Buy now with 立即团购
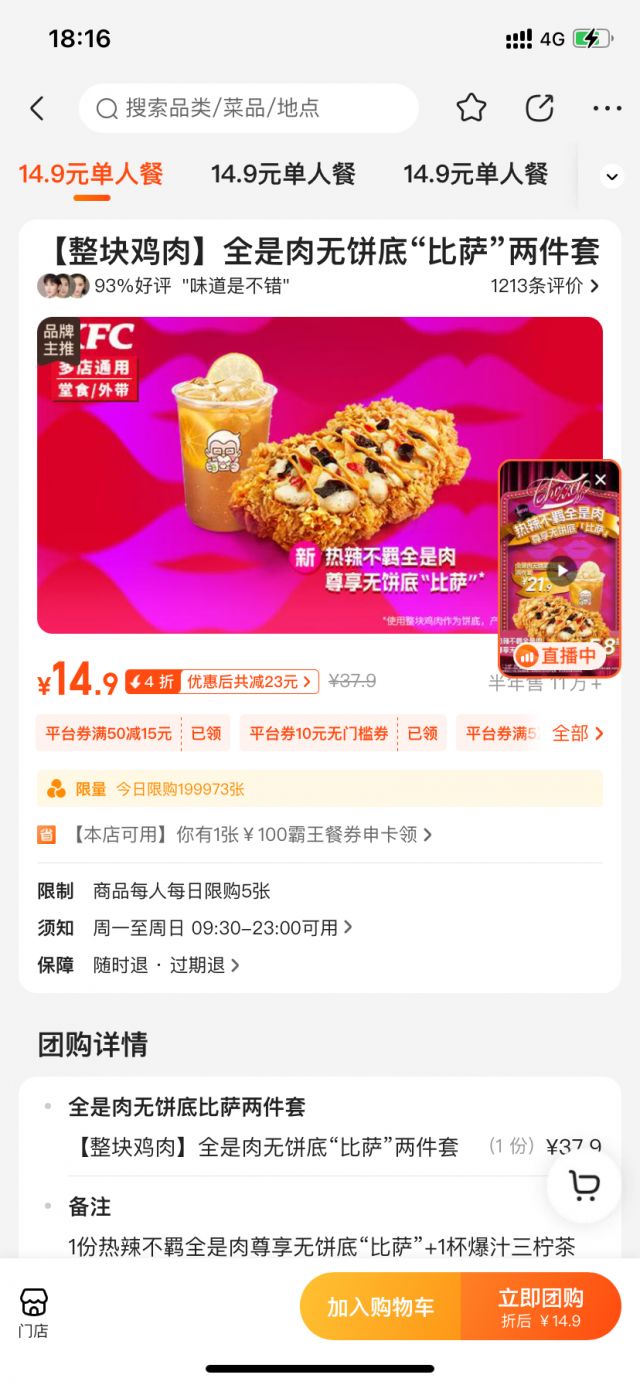Screen dimensions: 640x1385 click(x=541, y=1306)
